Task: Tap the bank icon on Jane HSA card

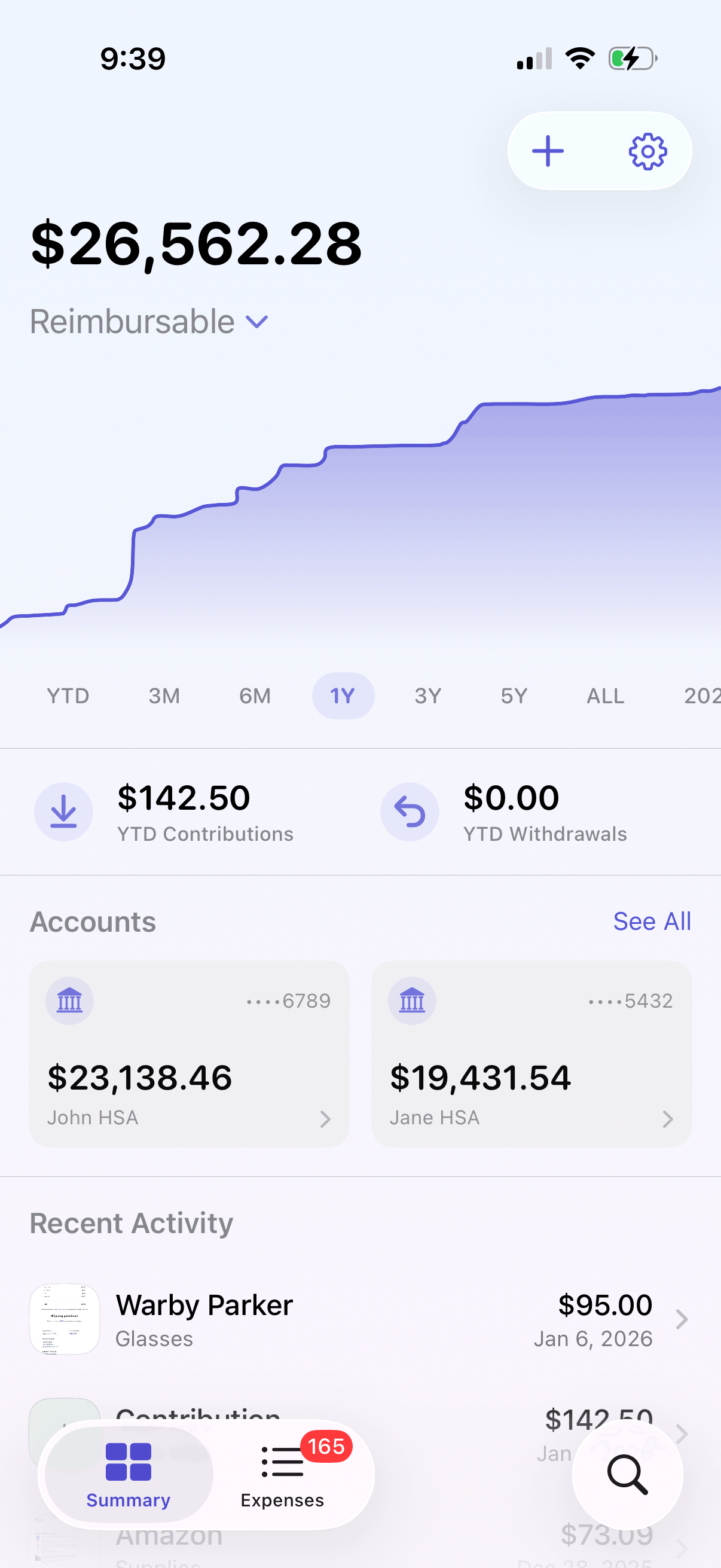Action: [x=412, y=1000]
